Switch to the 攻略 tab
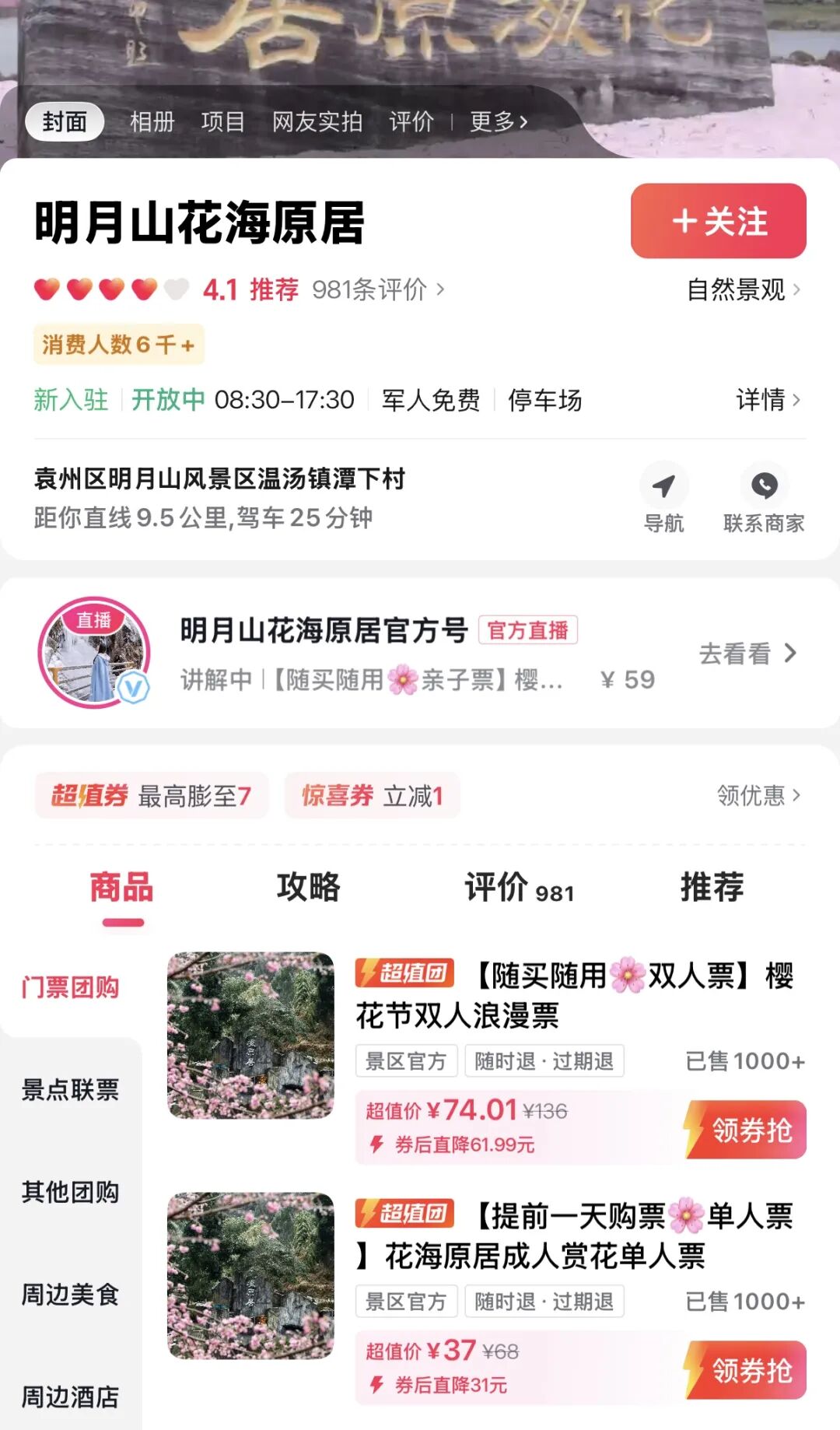 pos(306,888)
